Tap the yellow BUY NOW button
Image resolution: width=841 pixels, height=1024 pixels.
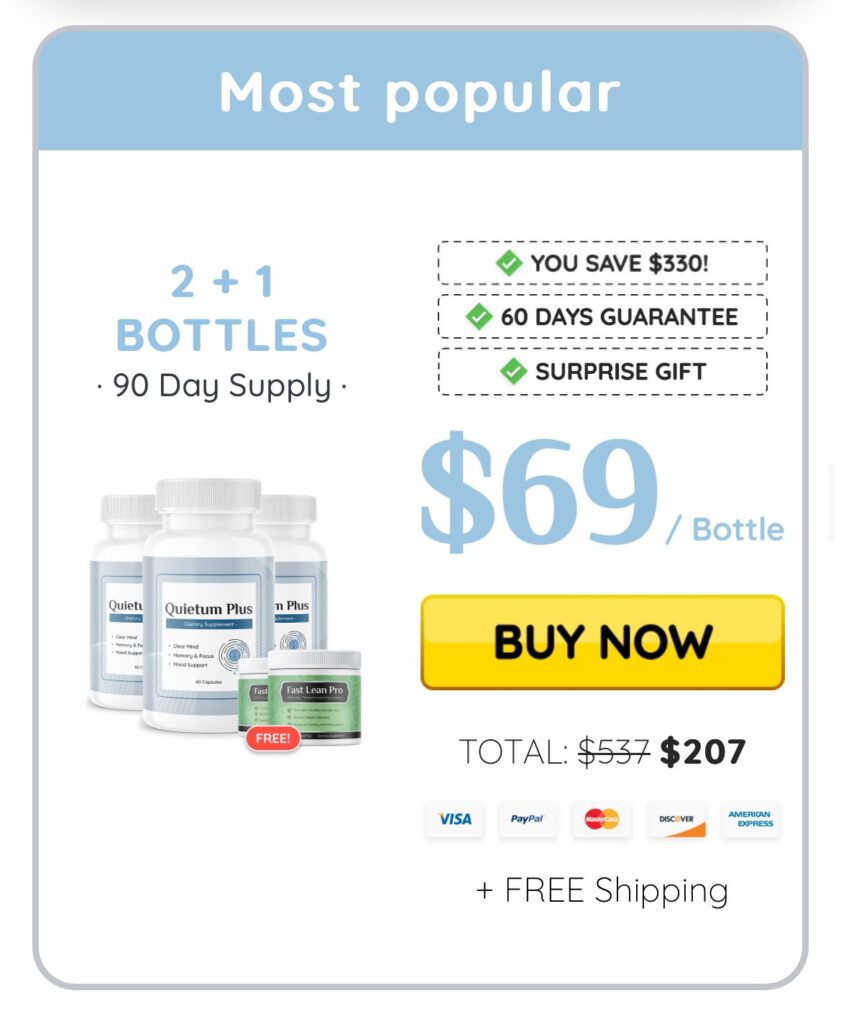(602, 642)
